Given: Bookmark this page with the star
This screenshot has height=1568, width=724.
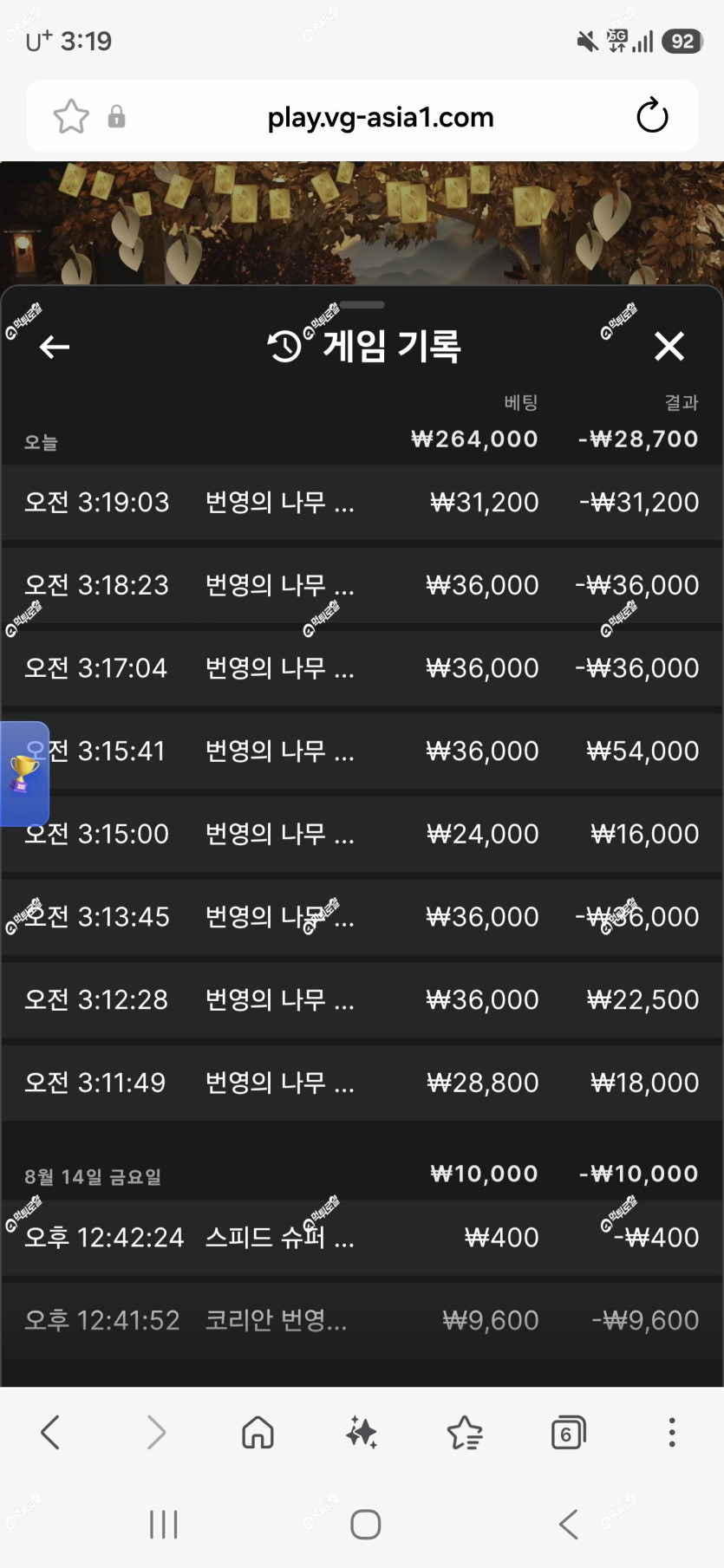Looking at the screenshot, I should click(71, 116).
